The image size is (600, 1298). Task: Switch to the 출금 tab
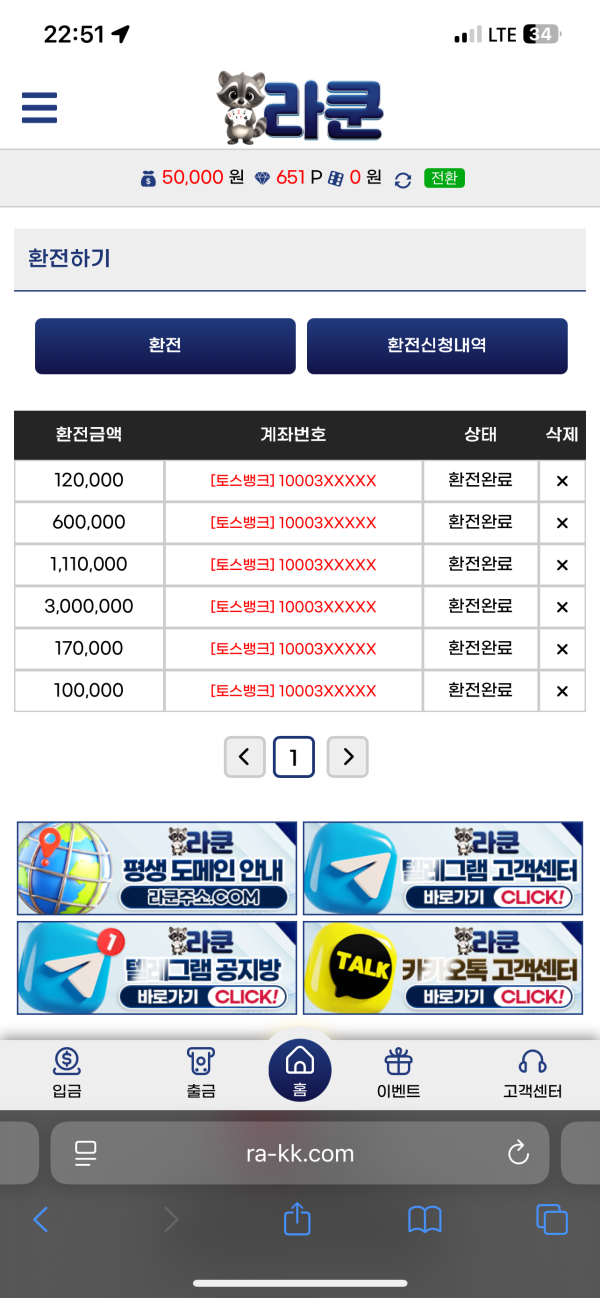[201, 1074]
